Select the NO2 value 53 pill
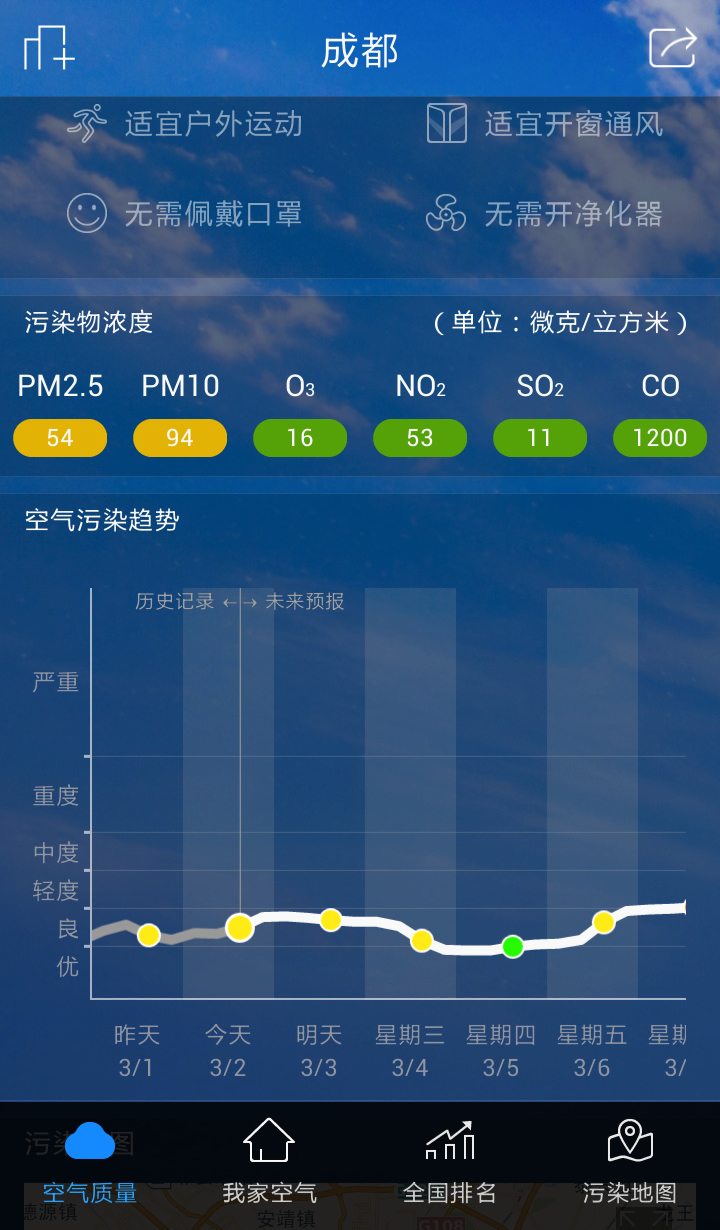This screenshot has height=1230, width=720. pyautogui.click(x=420, y=438)
